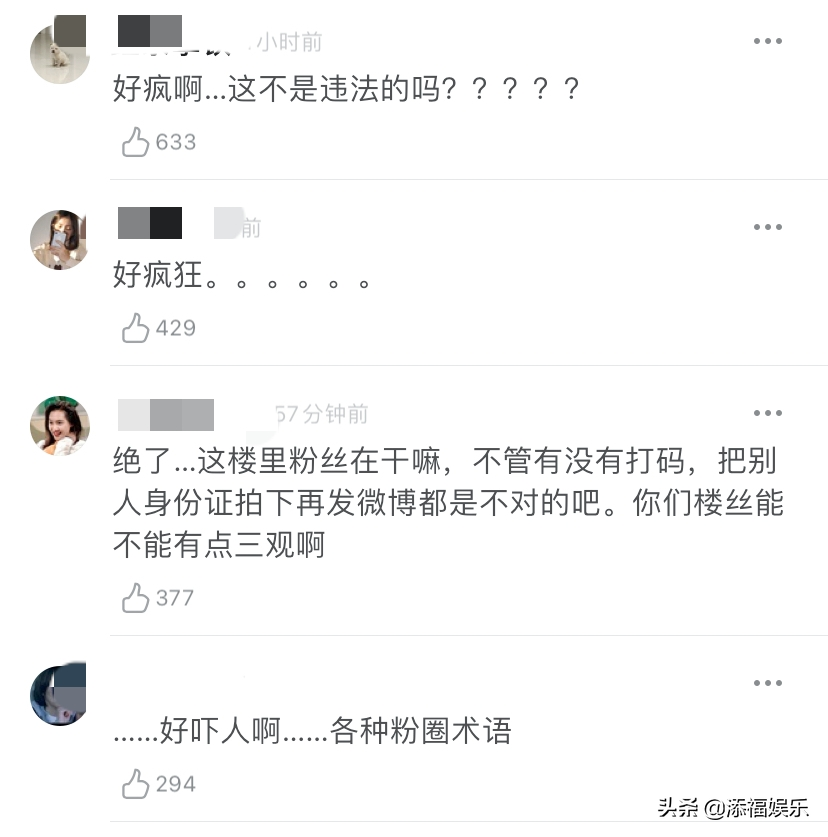Open the three-dot menu on the '绝了' comment

tap(767, 413)
